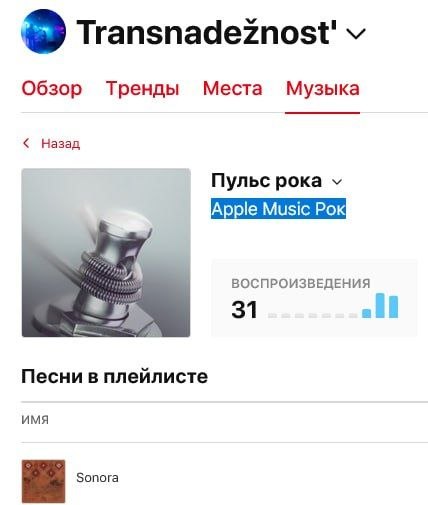Select the Музыка tab
The image size is (428, 505).
click(323, 89)
